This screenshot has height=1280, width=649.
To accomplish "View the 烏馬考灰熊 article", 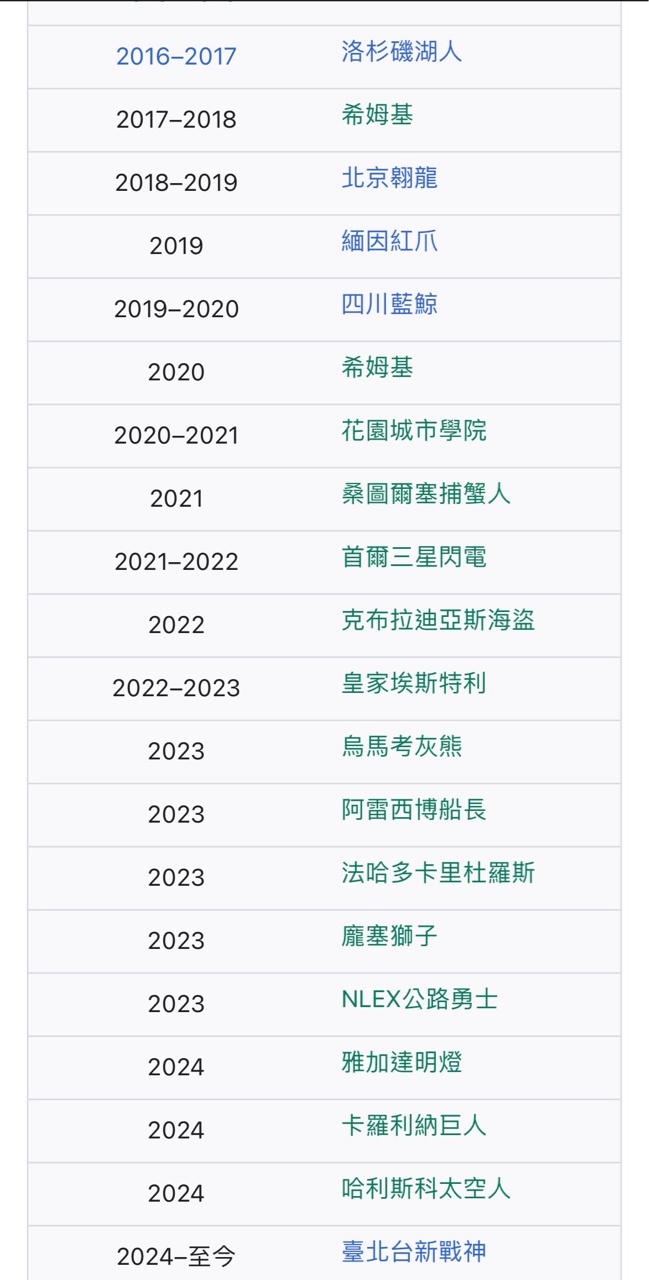I will (x=401, y=746).
